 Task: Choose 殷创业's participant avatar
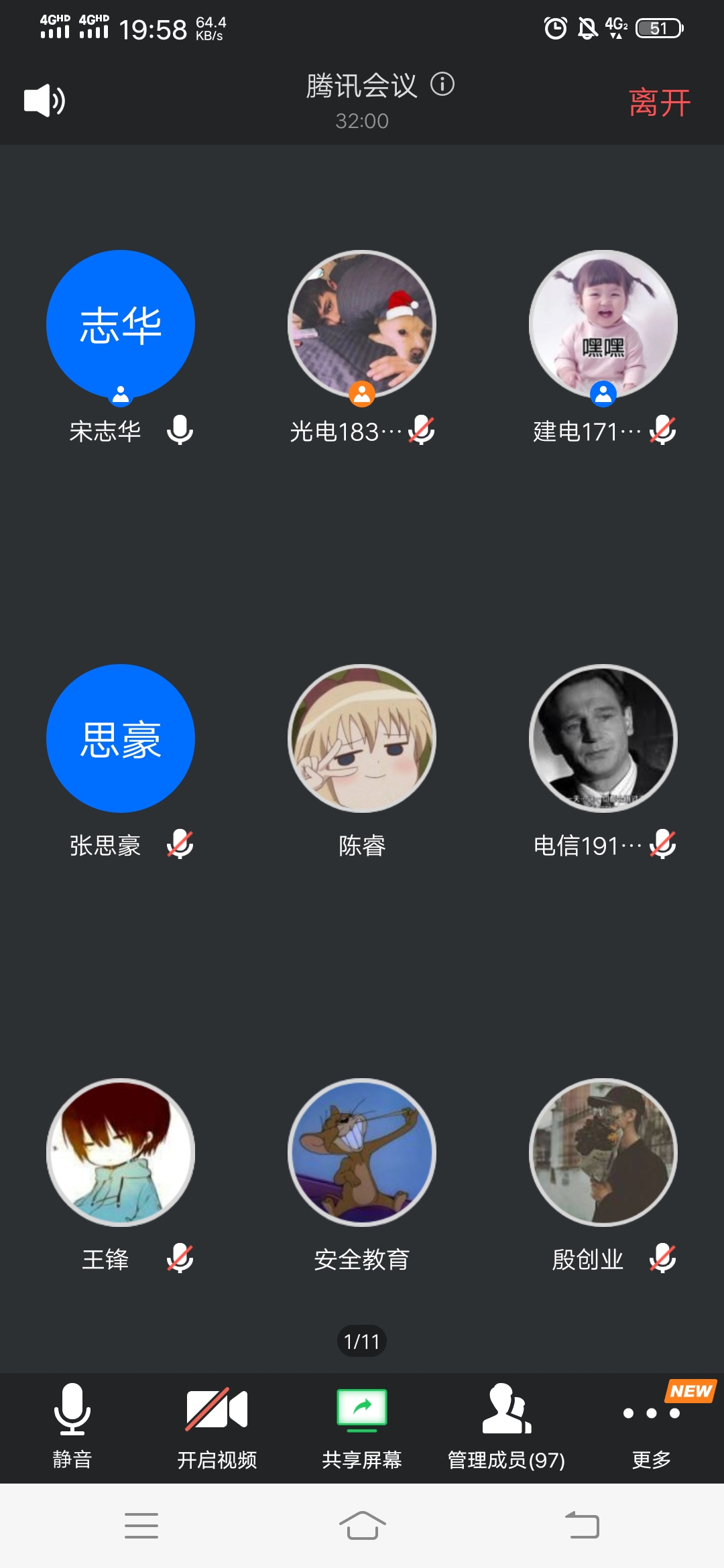[x=603, y=1153]
